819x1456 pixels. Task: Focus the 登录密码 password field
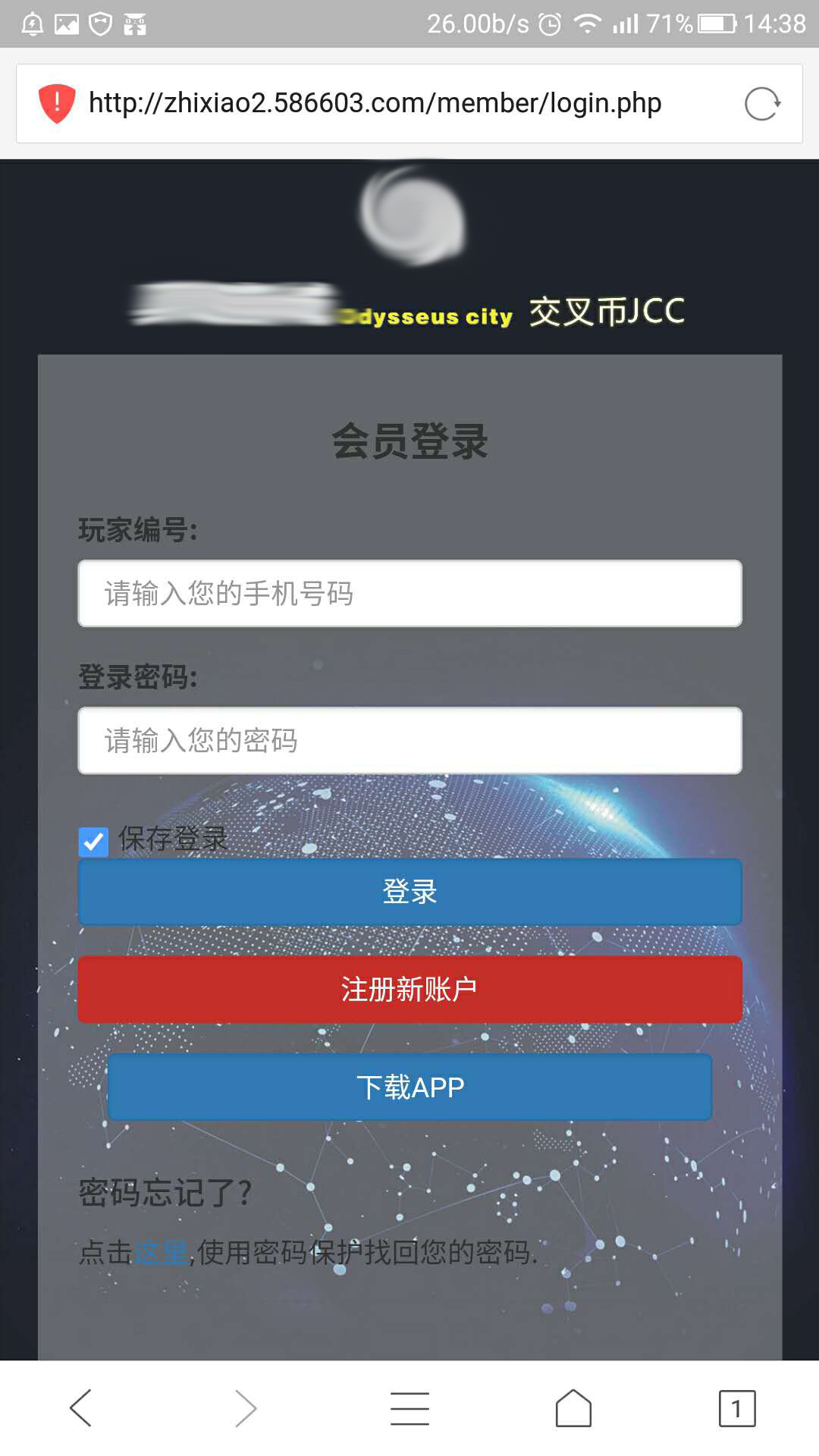pos(409,741)
